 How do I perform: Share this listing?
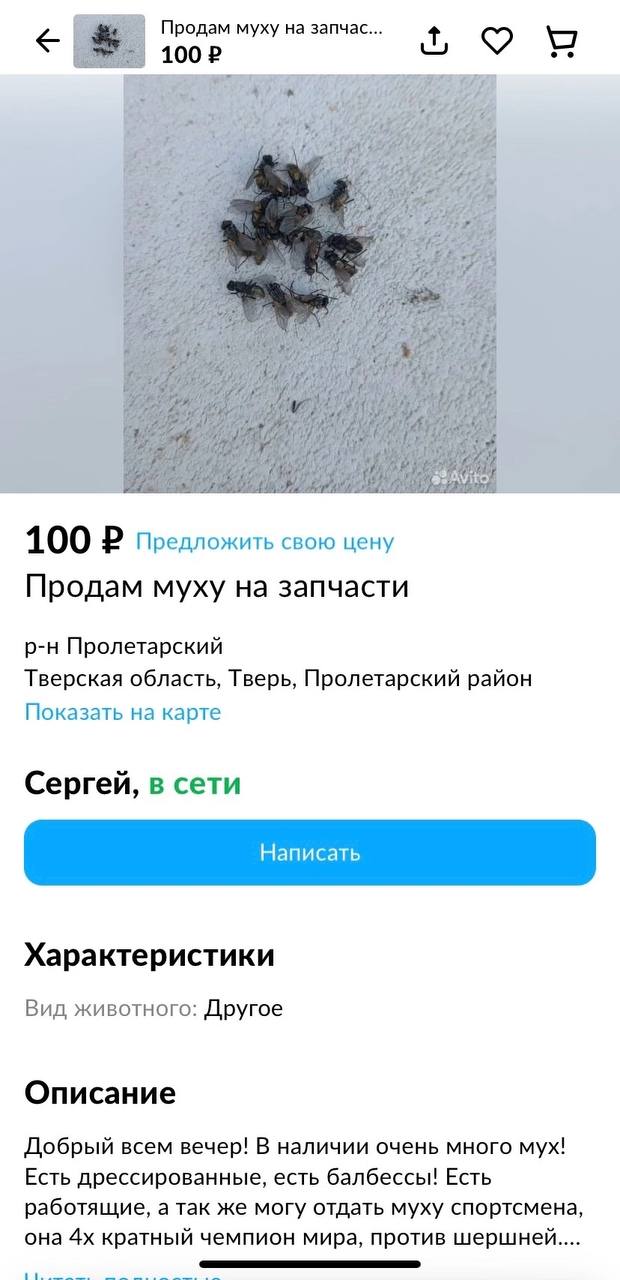[x=434, y=41]
